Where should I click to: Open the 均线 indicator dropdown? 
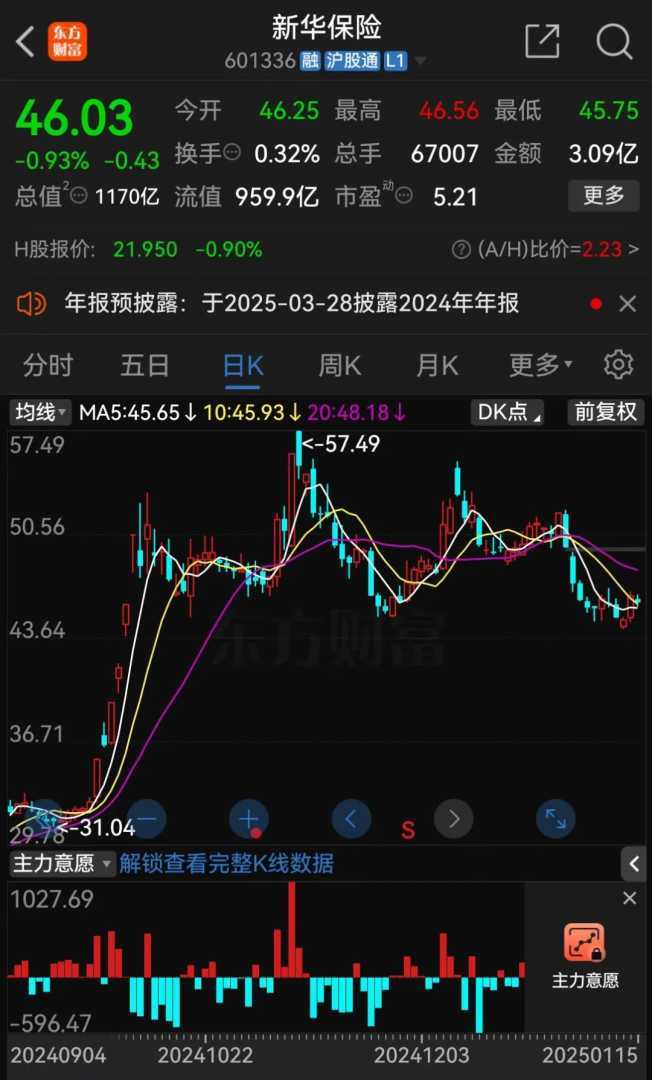(40, 412)
